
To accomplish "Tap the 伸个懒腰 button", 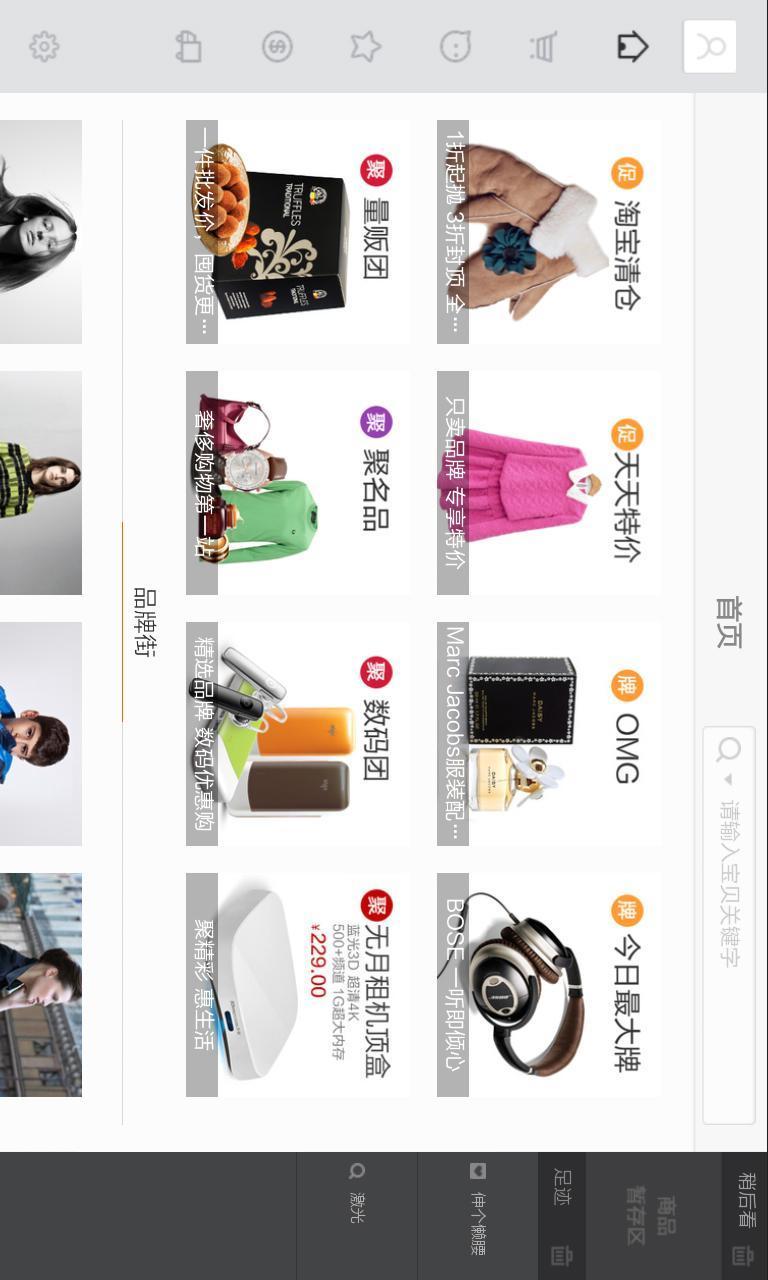I will point(477,1215).
